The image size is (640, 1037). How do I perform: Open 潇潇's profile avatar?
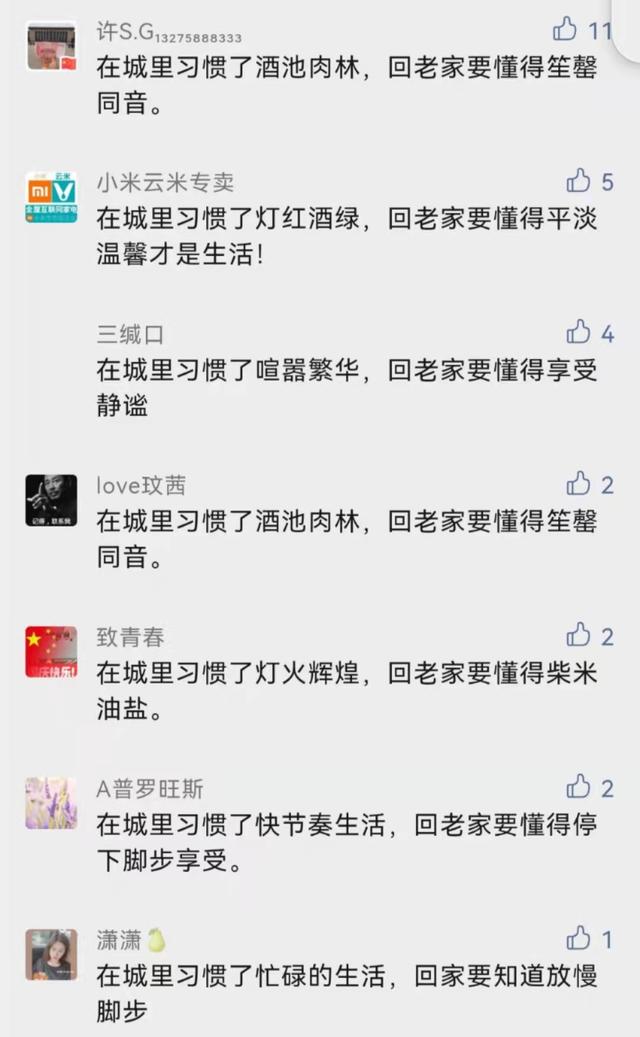(x=51, y=955)
